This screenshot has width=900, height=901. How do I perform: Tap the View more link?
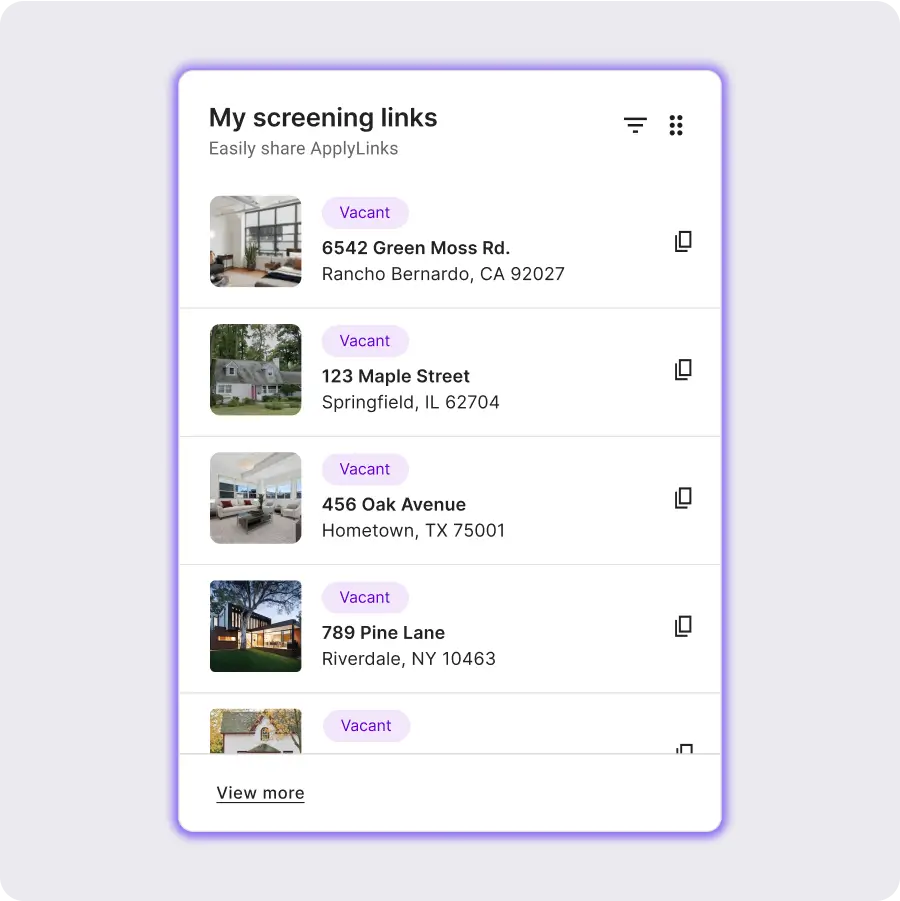point(260,793)
